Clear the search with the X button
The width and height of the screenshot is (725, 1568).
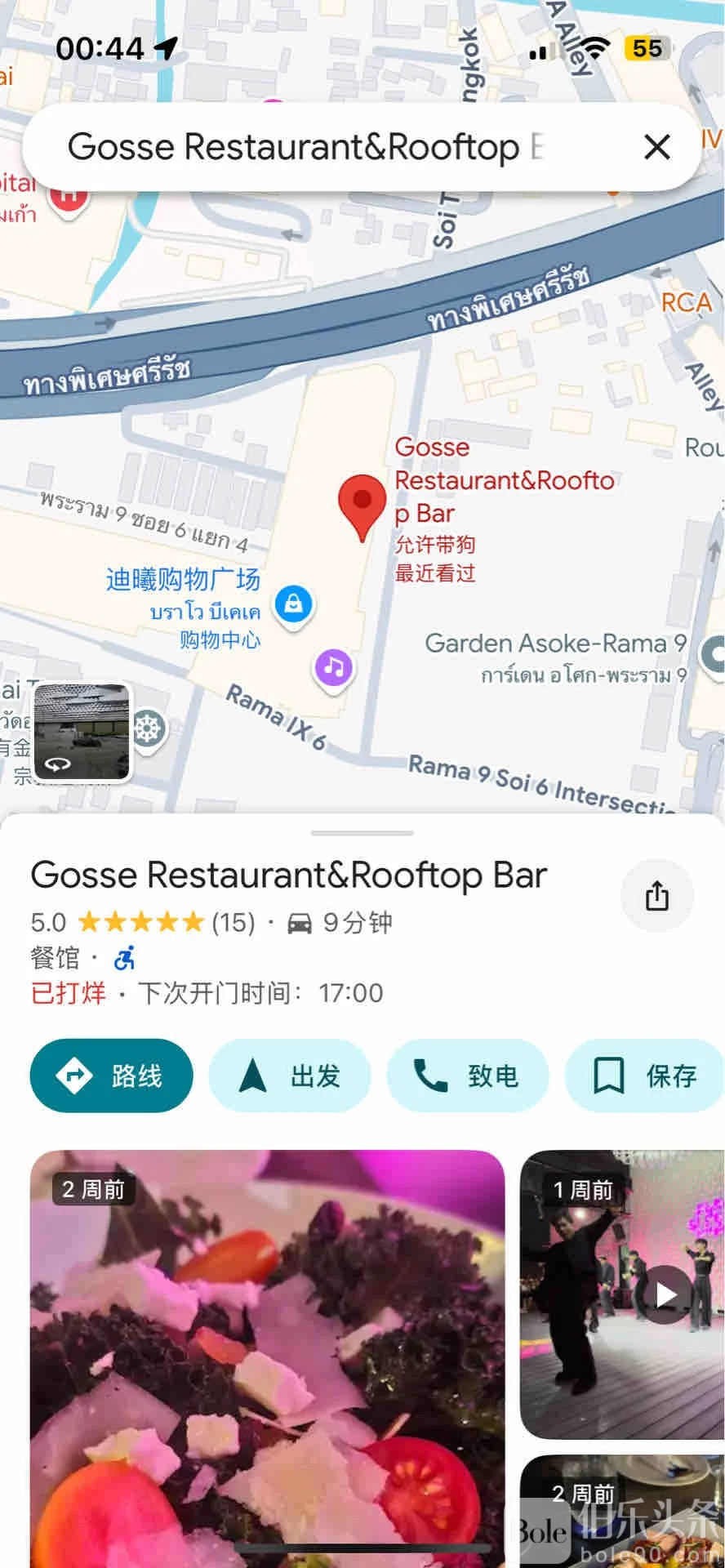pos(656,147)
